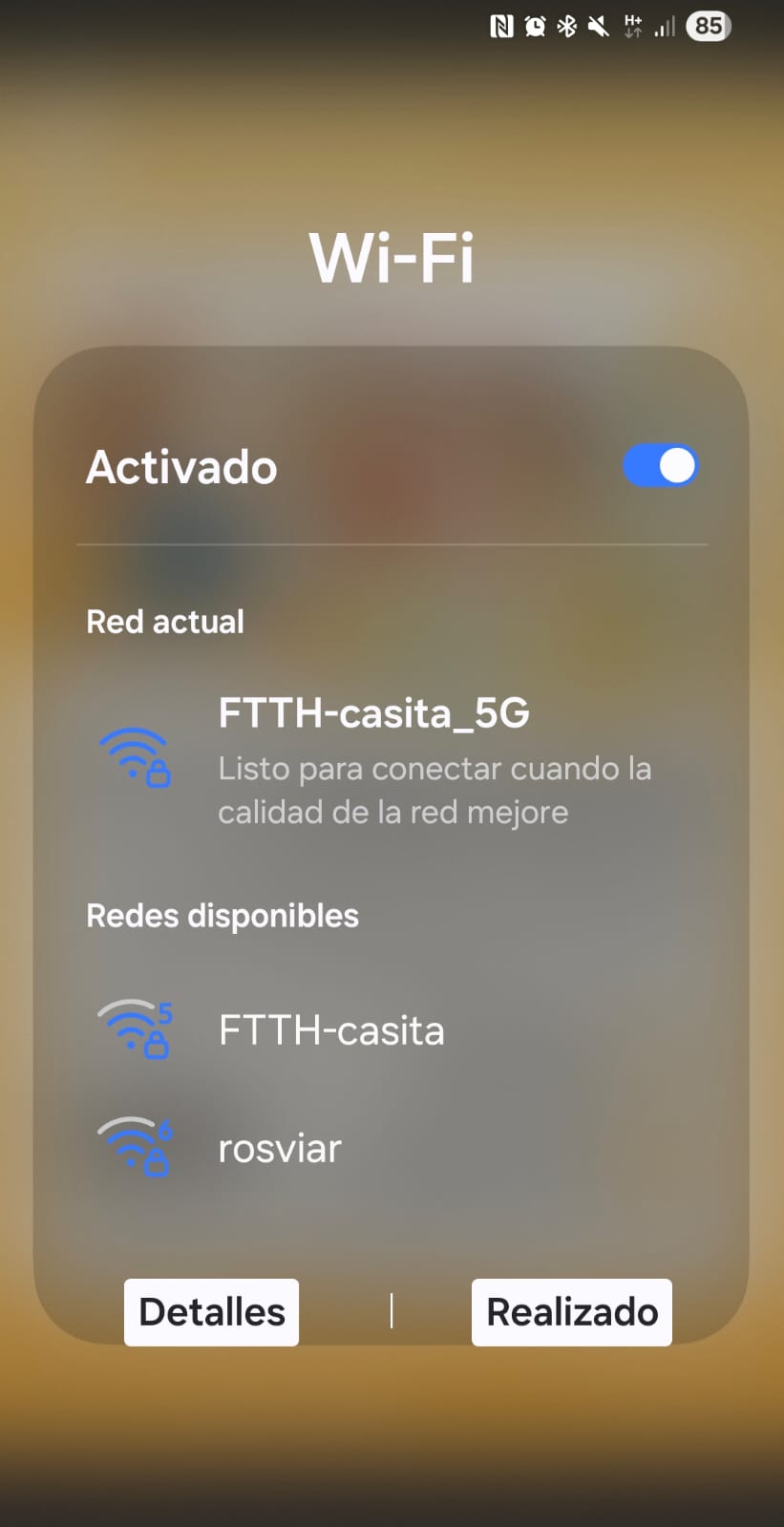Image resolution: width=784 pixels, height=1527 pixels.
Task: Tap Realizado to close the panel
Action: click(572, 1312)
